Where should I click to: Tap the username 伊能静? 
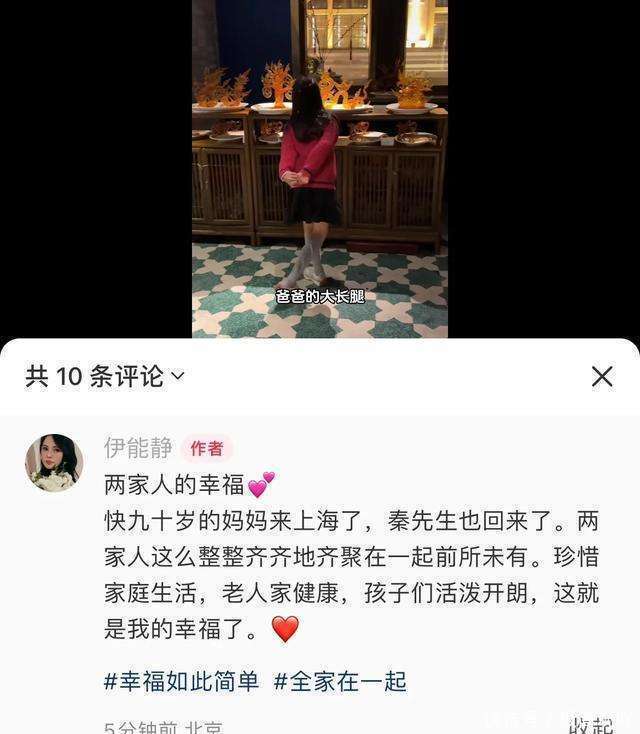[138, 448]
